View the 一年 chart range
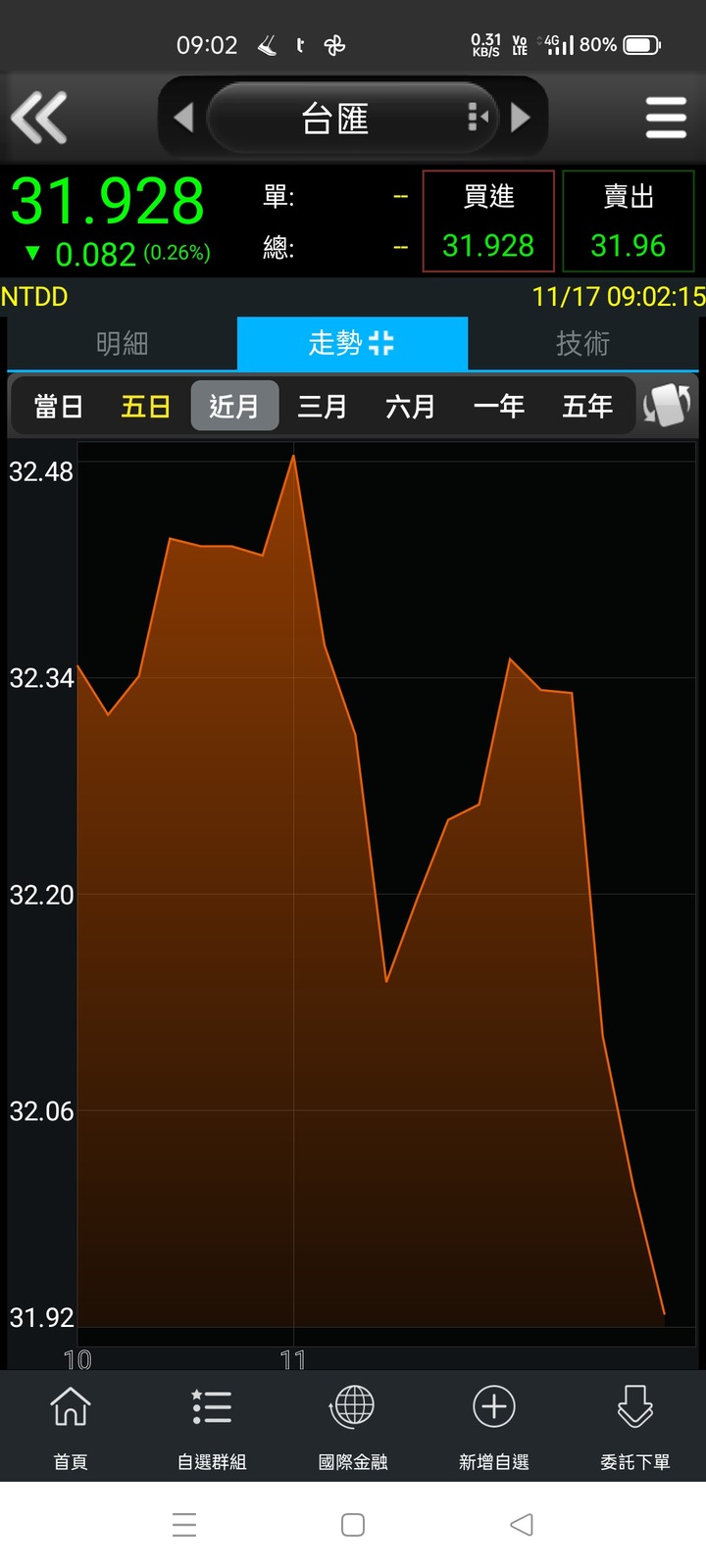Viewport: 706px width, 1568px height. click(x=498, y=406)
